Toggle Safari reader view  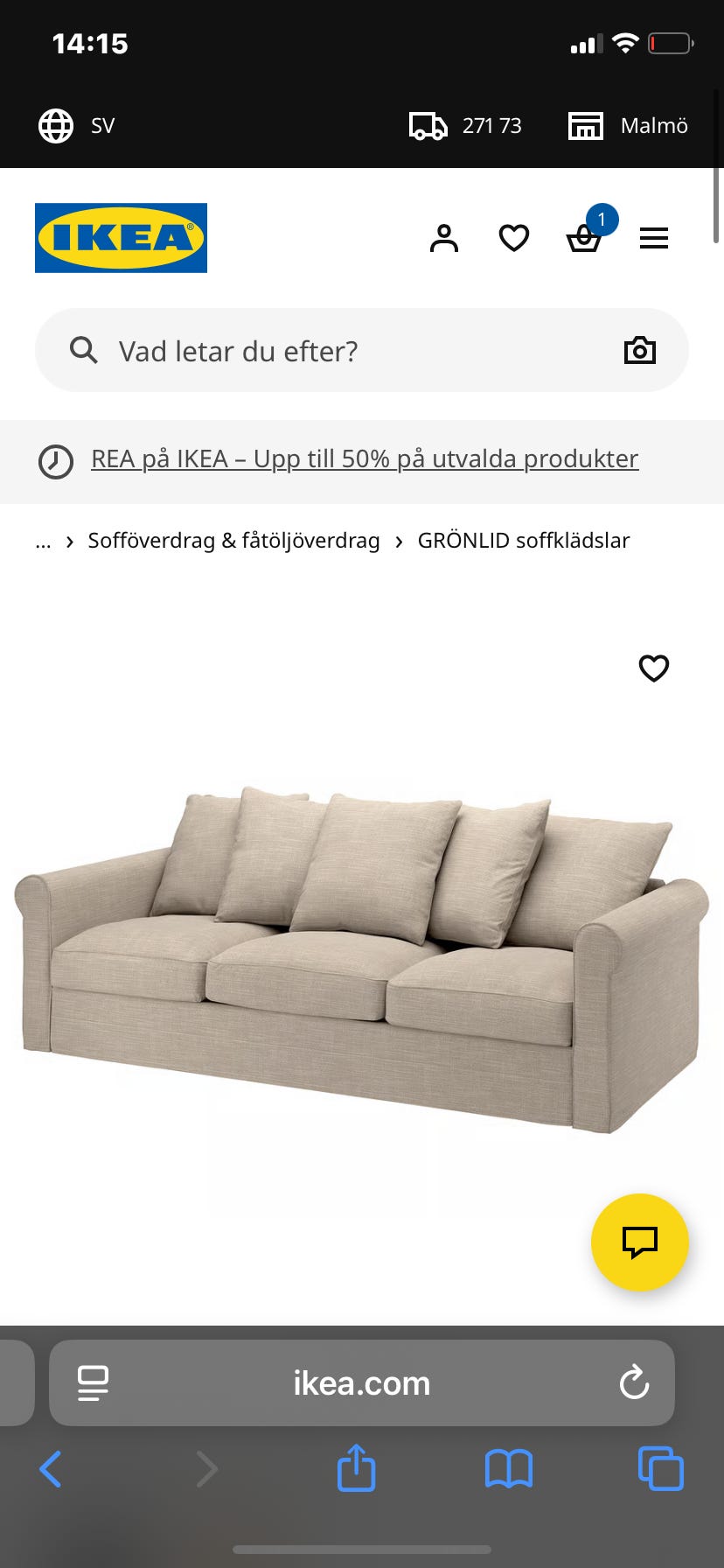94,1382
